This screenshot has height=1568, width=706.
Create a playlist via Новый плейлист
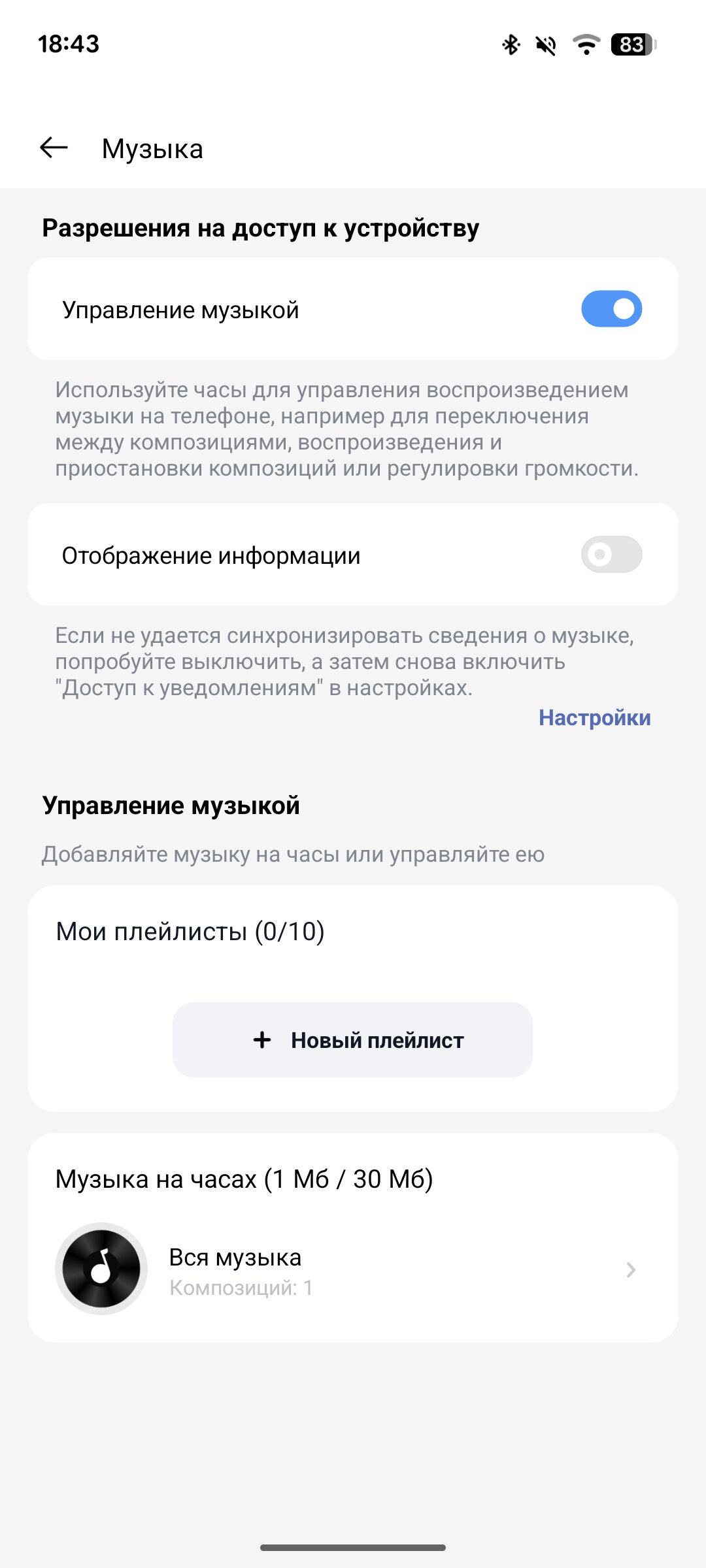pyautogui.click(x=352, y=1039)
